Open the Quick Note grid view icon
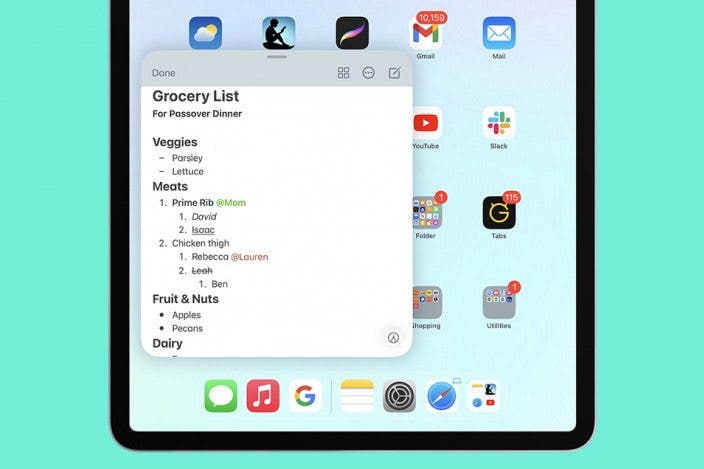Image resolution: width=704 pixels, height=469 pixels. point(343,73)
